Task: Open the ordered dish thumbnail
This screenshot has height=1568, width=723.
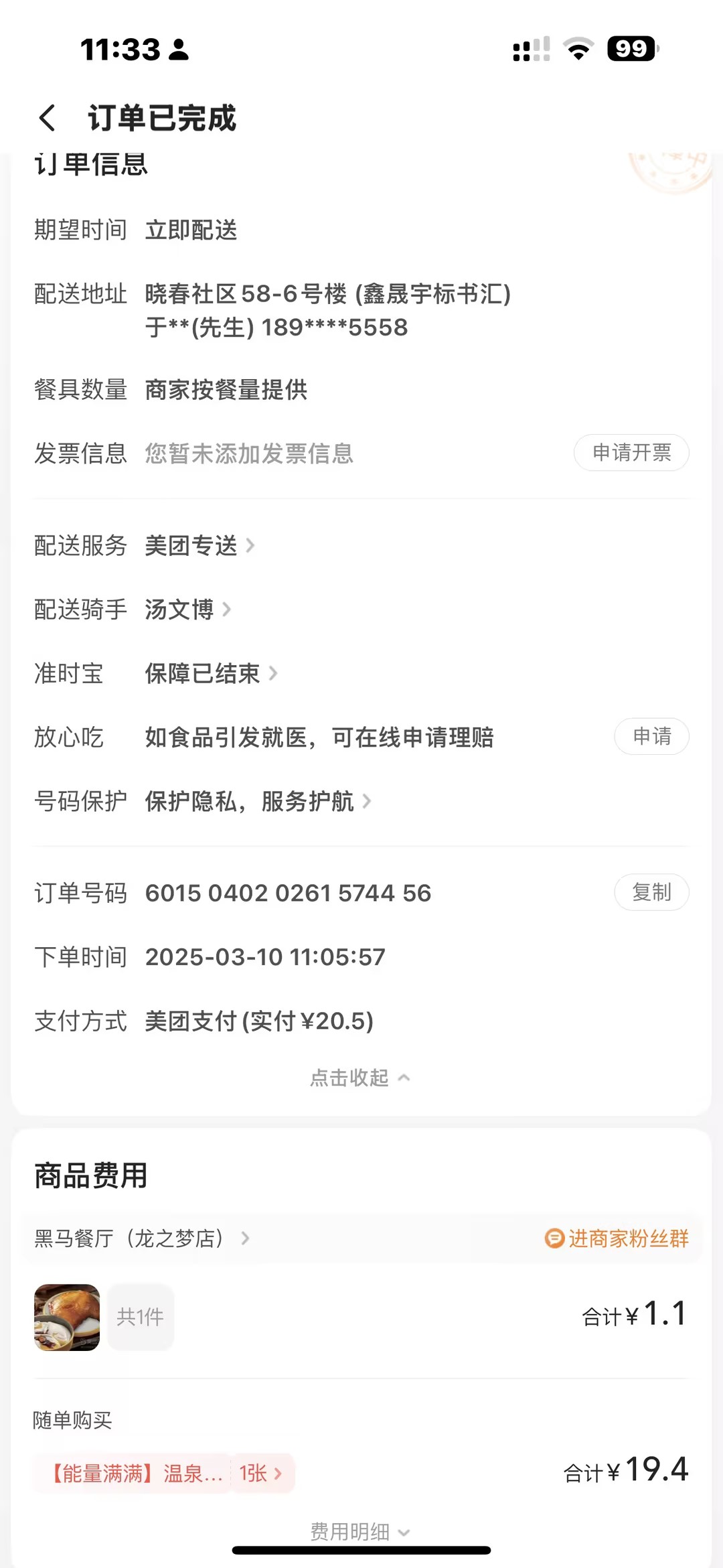Action: click(x=67, y=1317)
